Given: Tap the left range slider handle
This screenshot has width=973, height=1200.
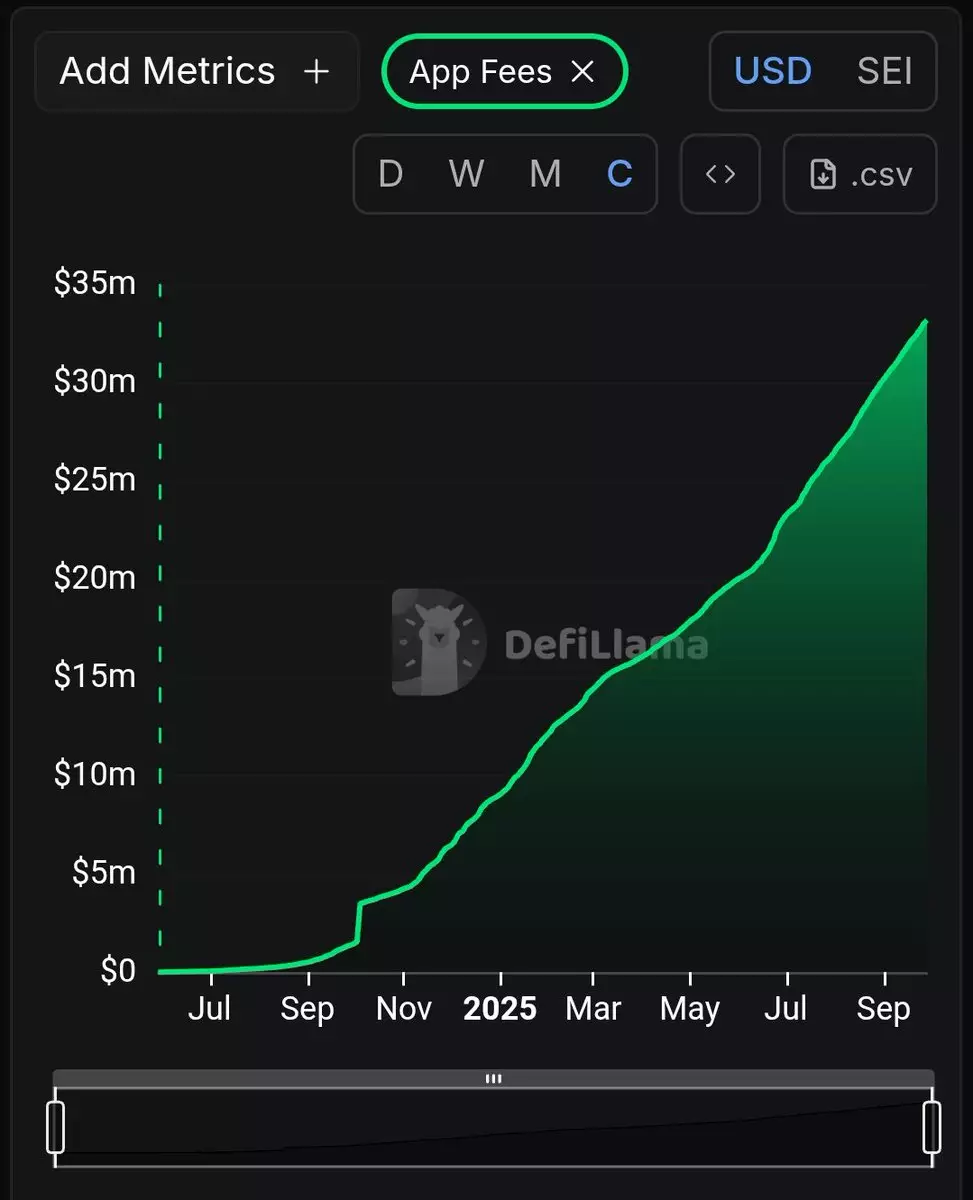Looking at the screenshot, I should [x=56, y=1127].
